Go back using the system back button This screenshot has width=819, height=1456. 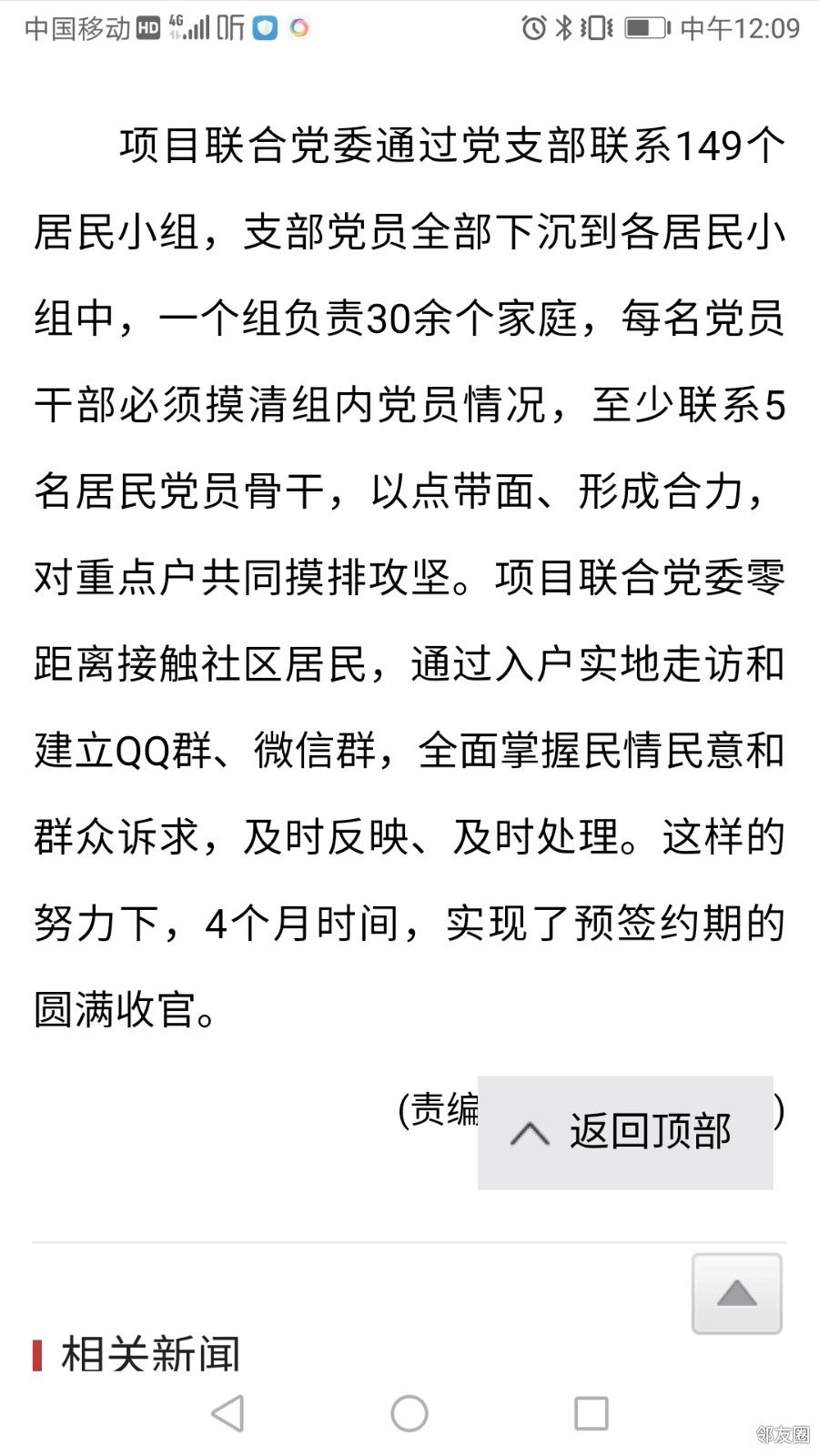point(227,1413)
